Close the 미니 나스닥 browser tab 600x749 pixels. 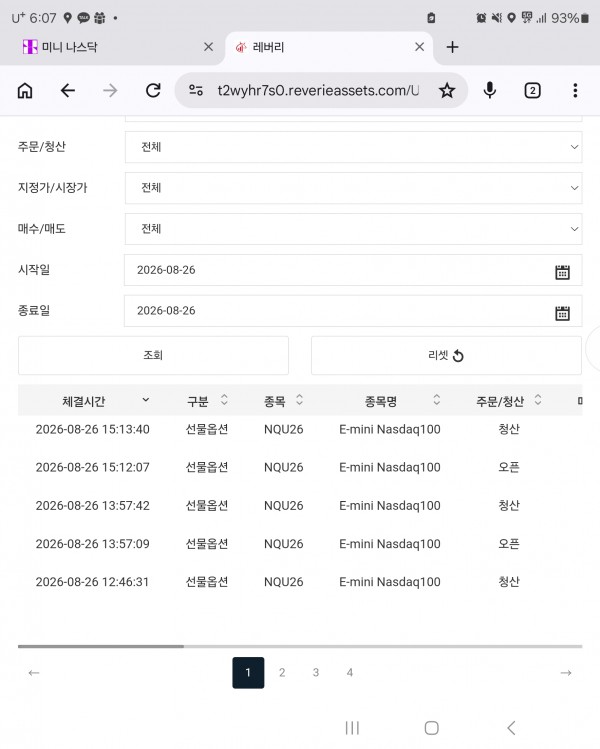click(x=208, y=47)
